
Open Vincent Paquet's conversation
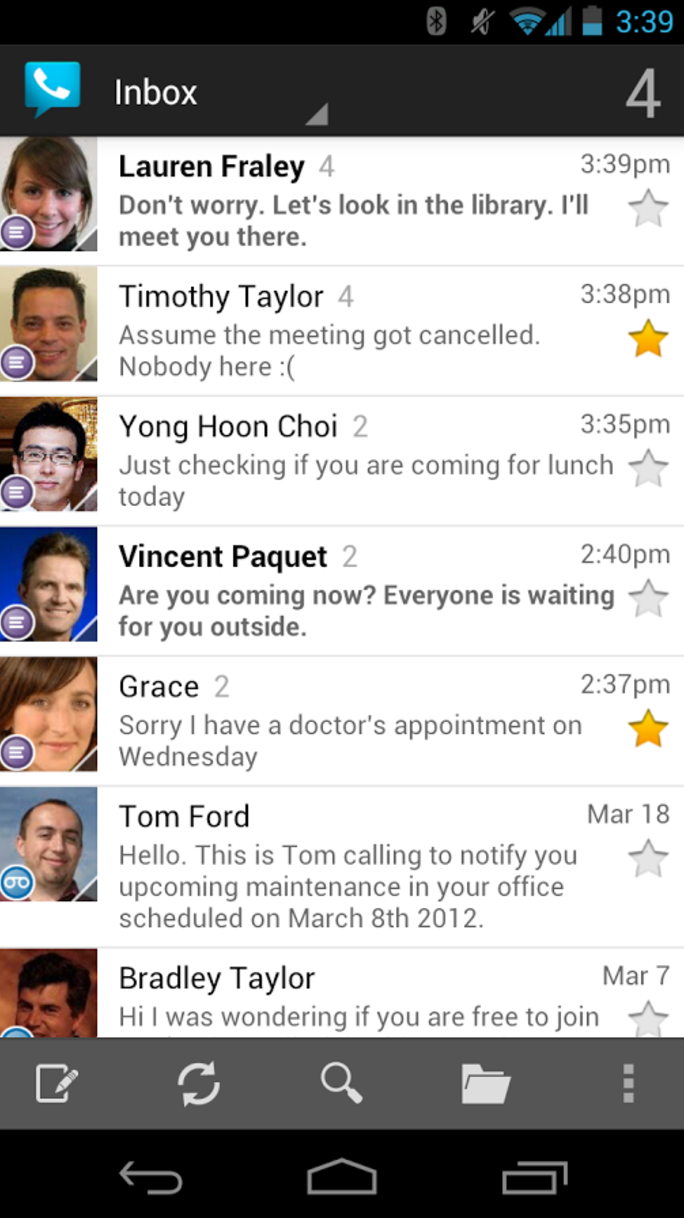[342, 591]
